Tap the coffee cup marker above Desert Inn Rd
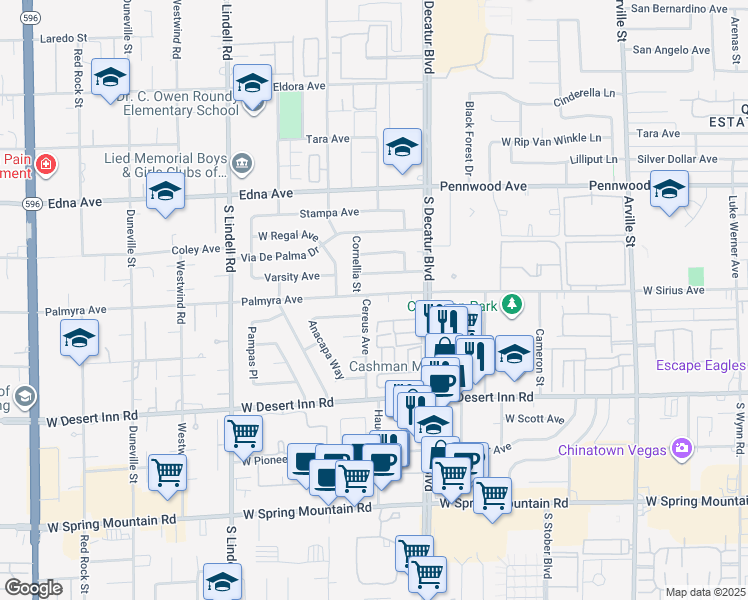The image size is (748, 600). (x=441, y=384)
